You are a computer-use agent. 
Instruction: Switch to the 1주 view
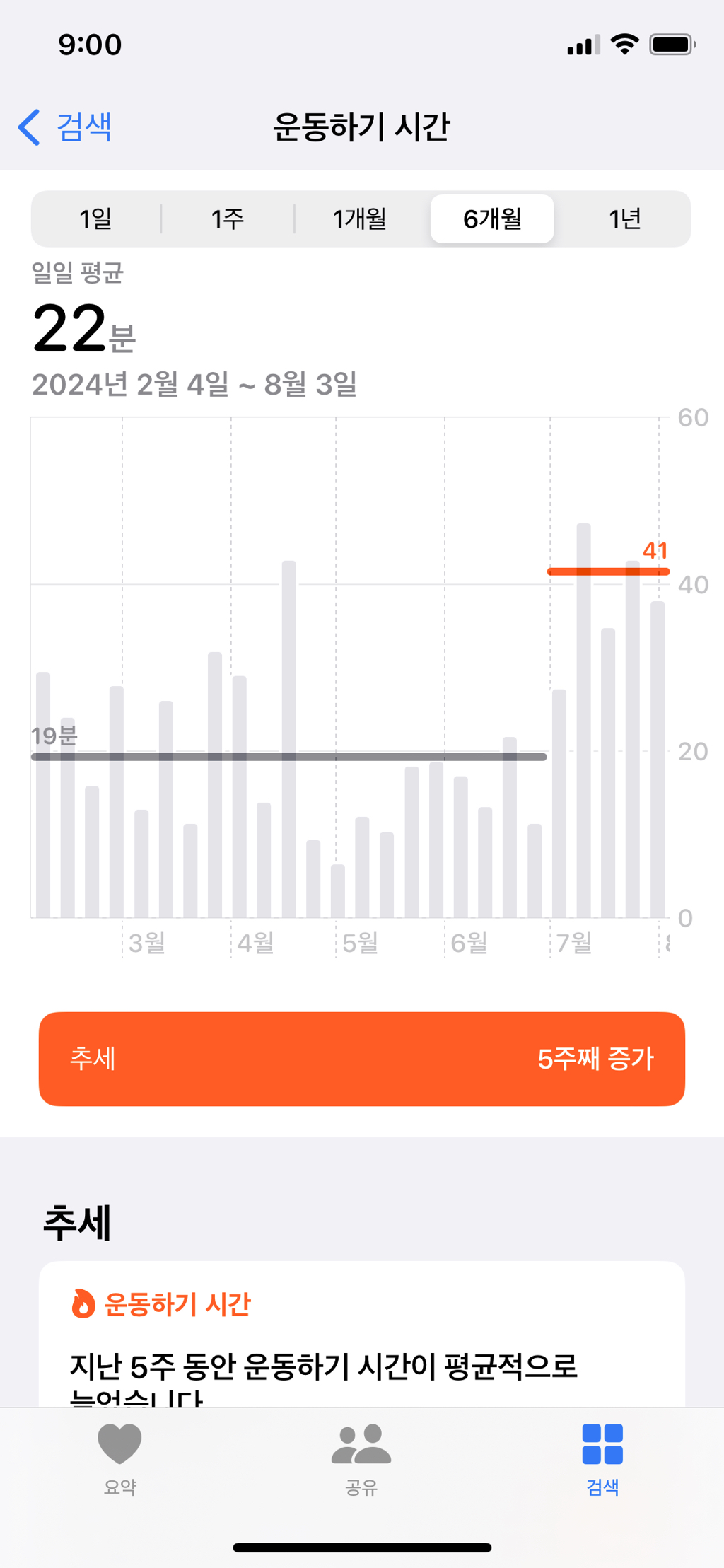(x=228, y=219)
